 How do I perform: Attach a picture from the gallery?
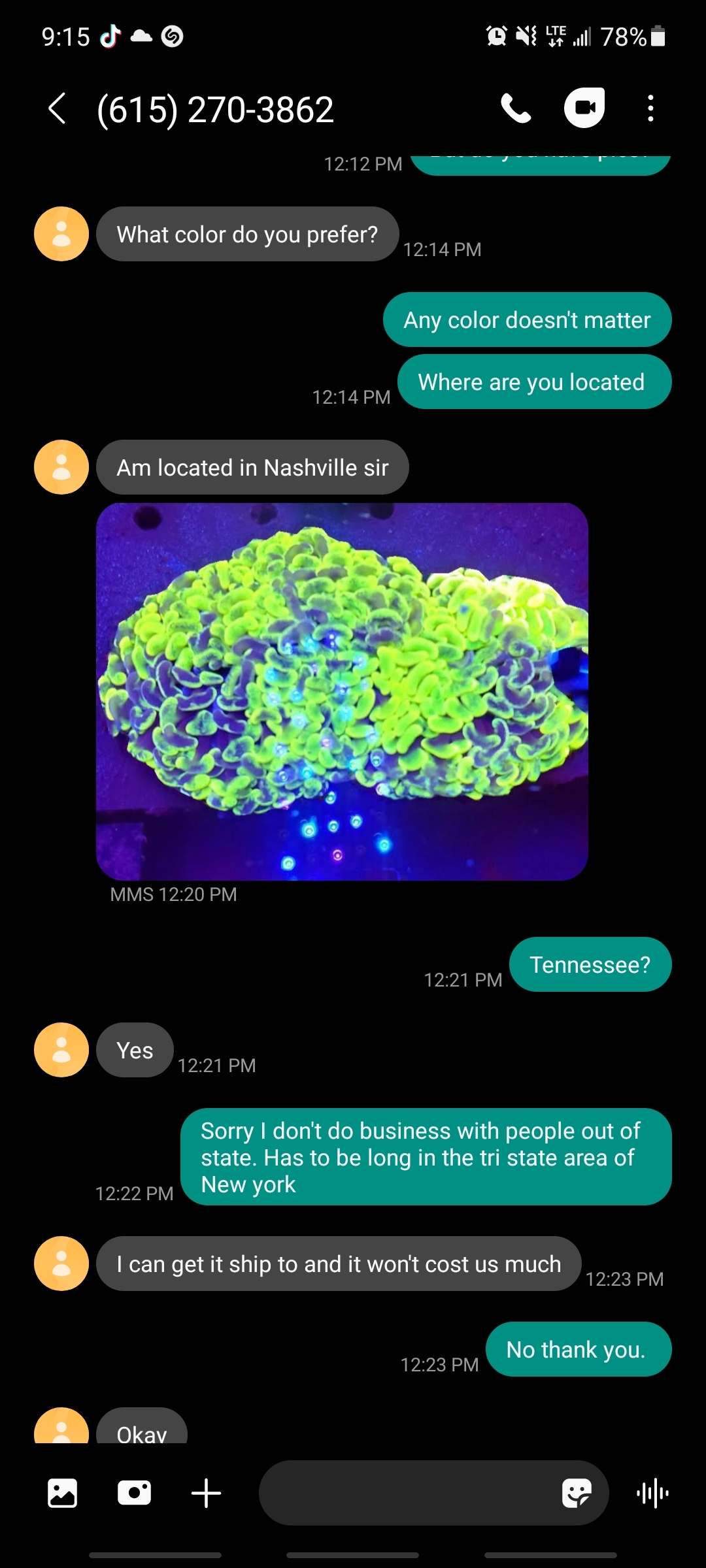pyautogui.click(x=63, y=1493)
